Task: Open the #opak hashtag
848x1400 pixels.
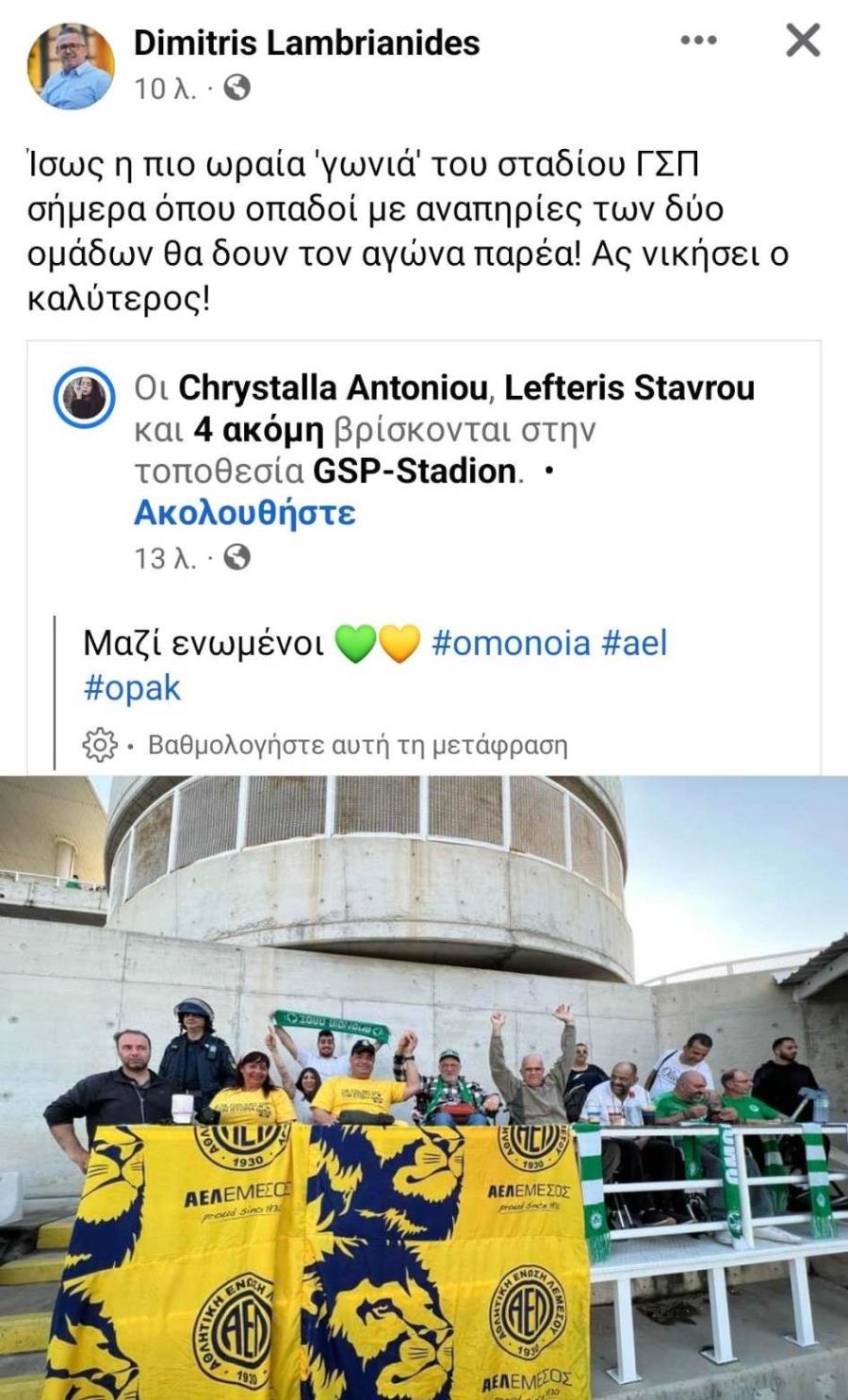Action: click(x=132, y=687)
